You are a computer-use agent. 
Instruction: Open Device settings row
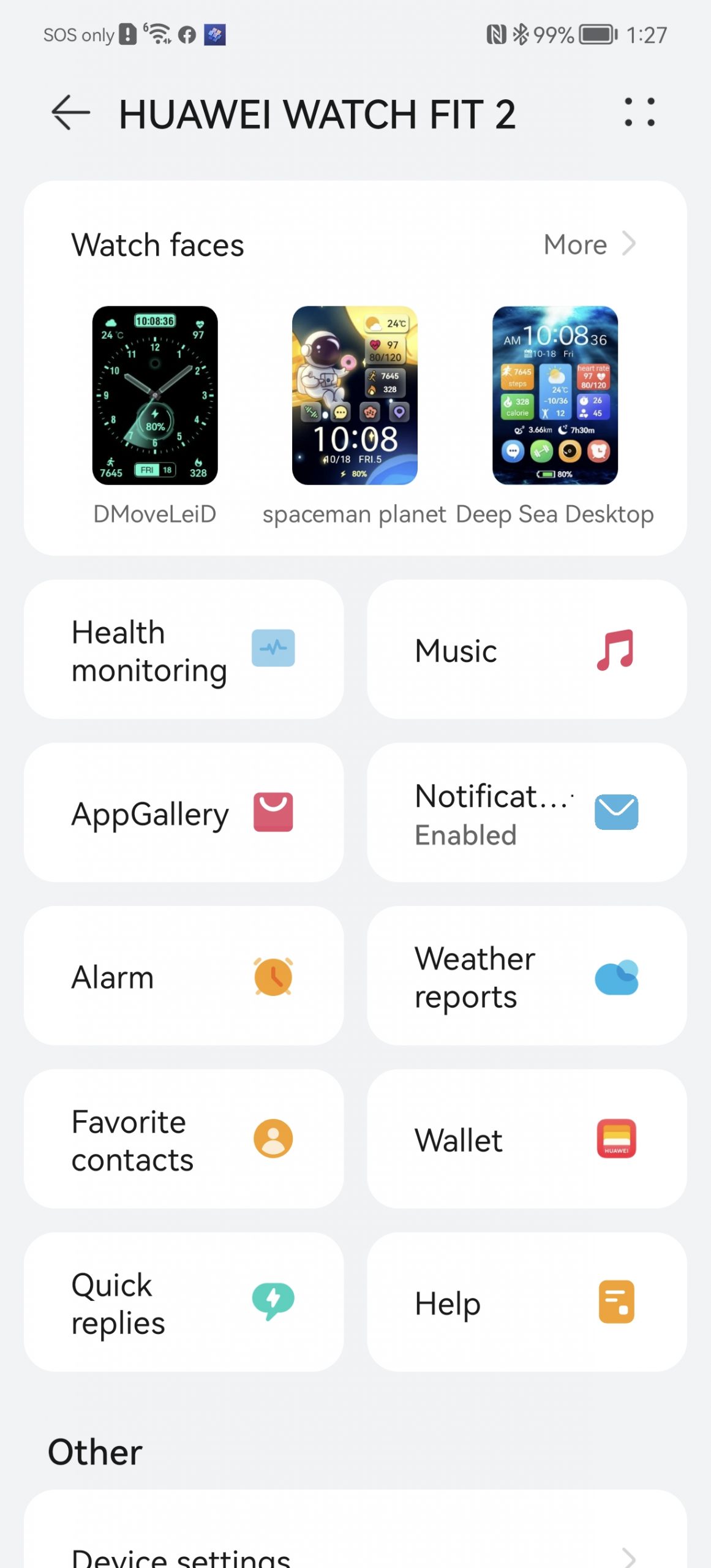point(355,1553)
